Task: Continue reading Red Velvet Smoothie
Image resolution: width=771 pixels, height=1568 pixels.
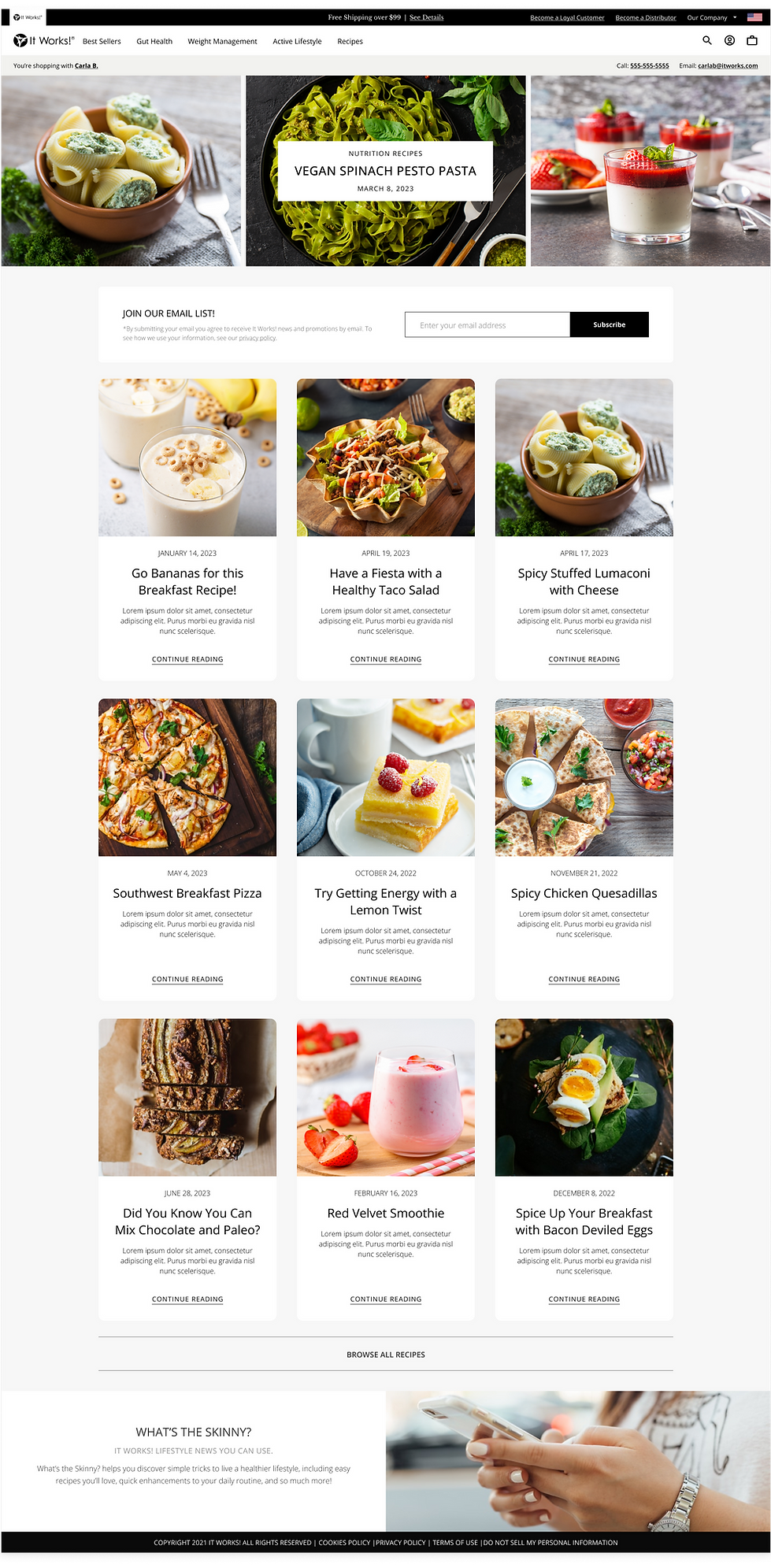Action: click(x=386, y=1299)
